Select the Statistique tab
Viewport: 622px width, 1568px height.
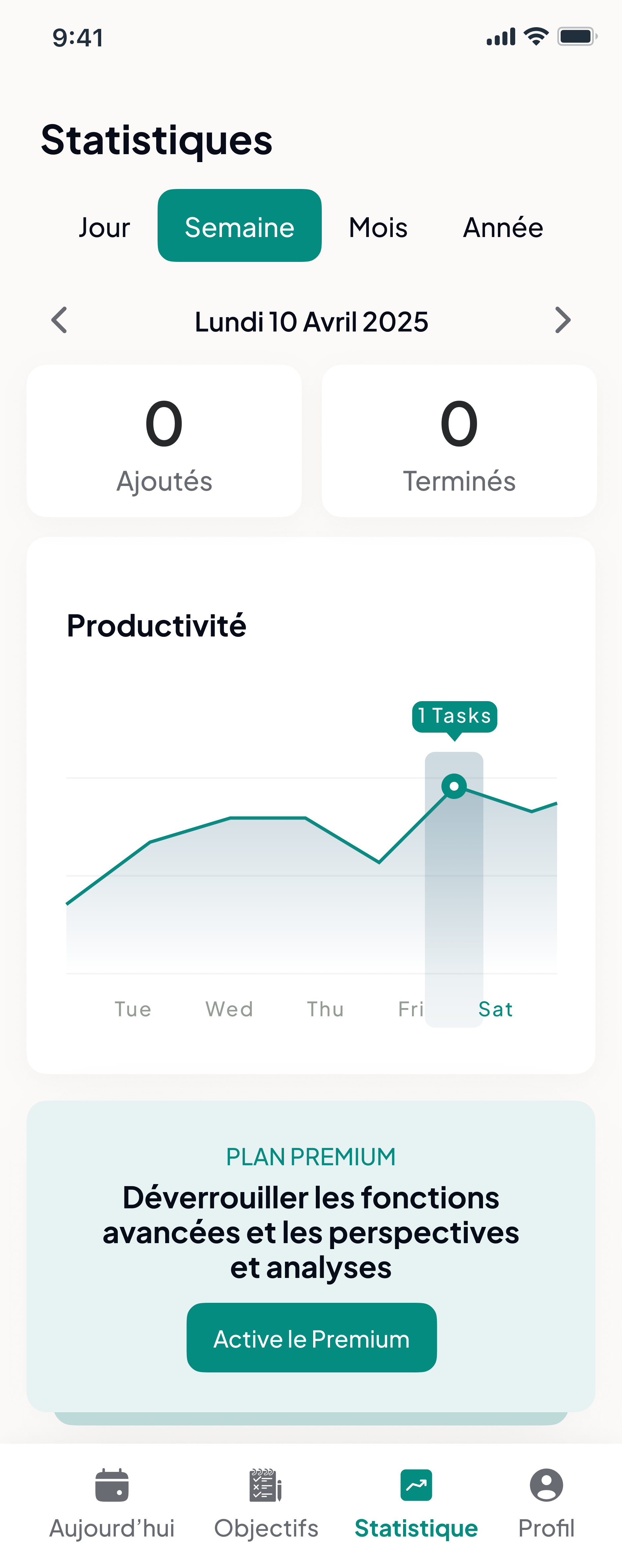click(416, 1502)
